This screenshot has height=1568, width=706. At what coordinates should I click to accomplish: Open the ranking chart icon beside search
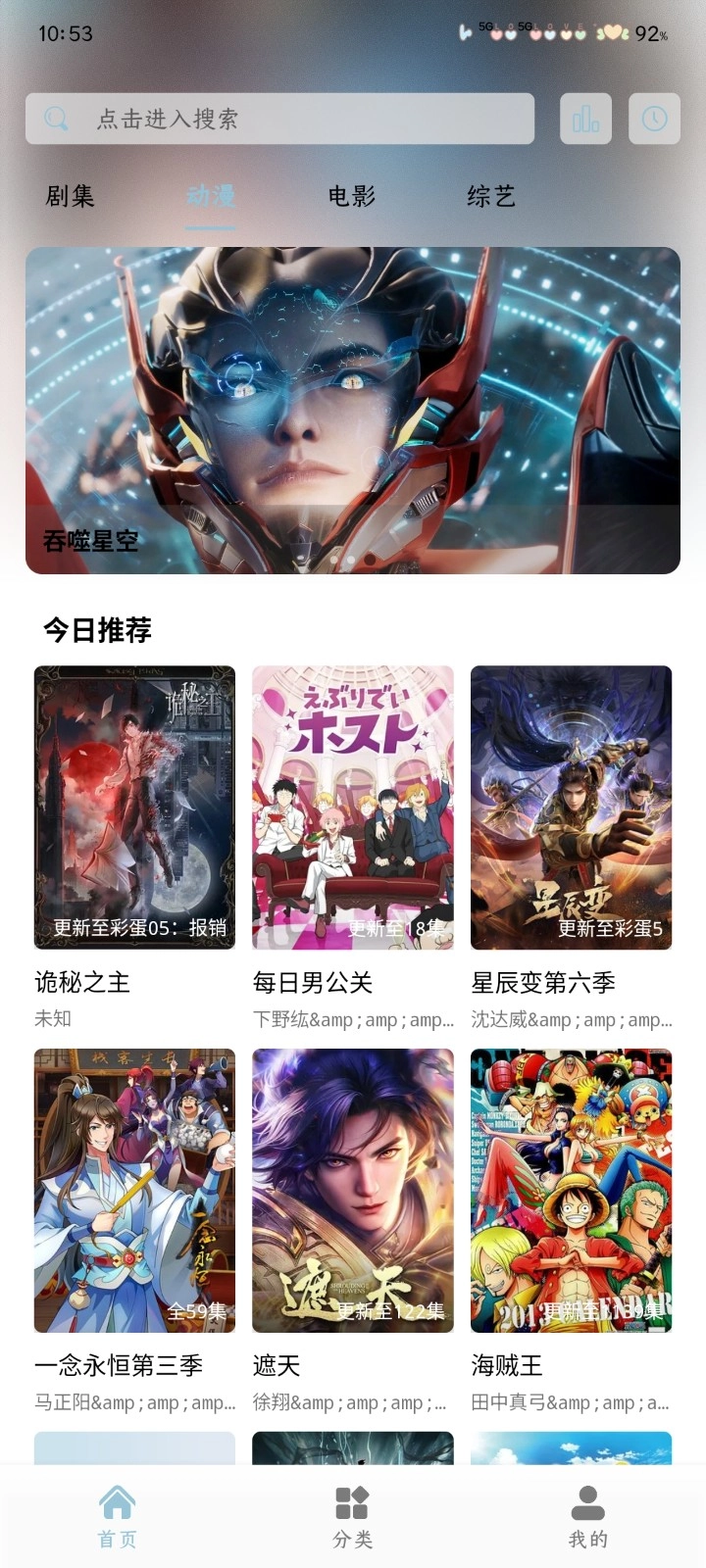tap(585, 119)
